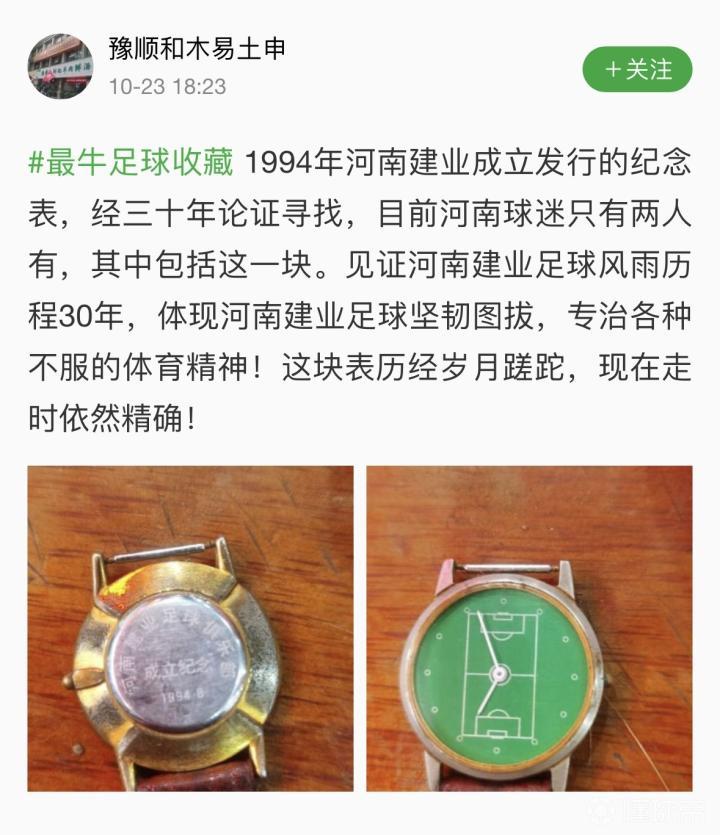Open the poster's profile avatar
The image size is (720, 835).
click(x=60, y=66)
